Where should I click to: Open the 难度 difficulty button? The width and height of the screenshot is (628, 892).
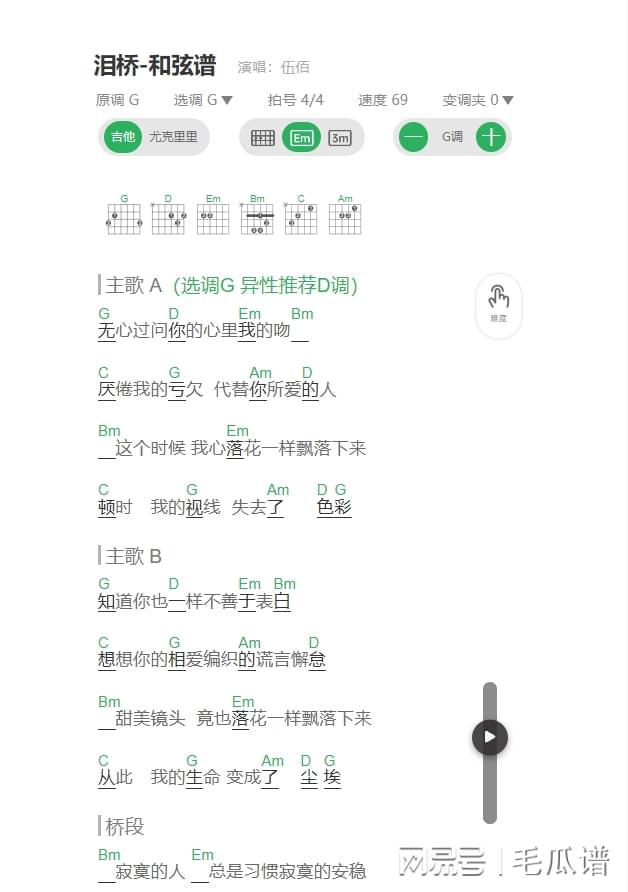tap(498, 303)
